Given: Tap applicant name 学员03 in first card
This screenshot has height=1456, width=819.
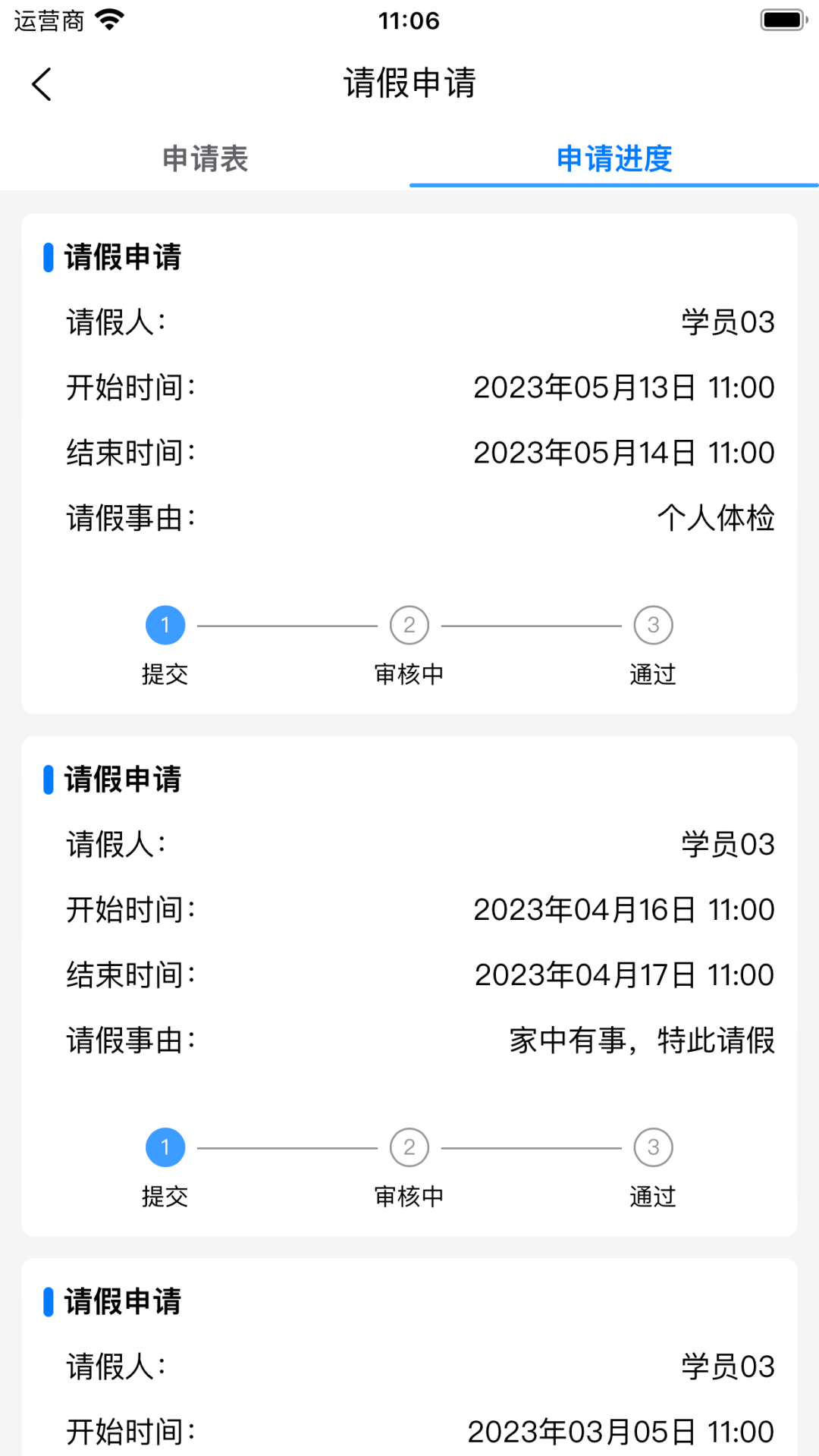Looking at the screenshot, I should (729, 322).
